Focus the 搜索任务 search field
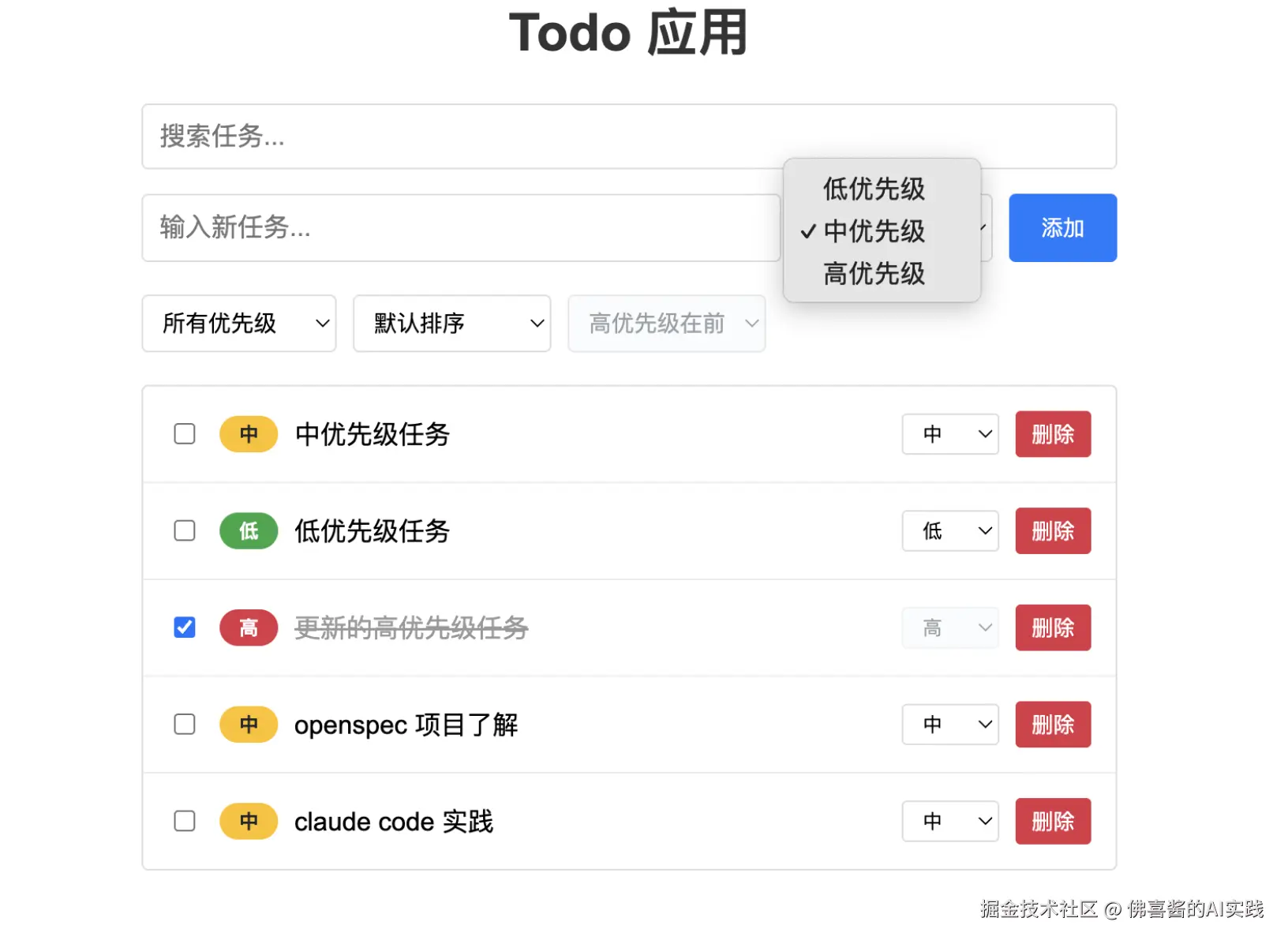Viewport: 1288px width, 944px height. point(628,137)
